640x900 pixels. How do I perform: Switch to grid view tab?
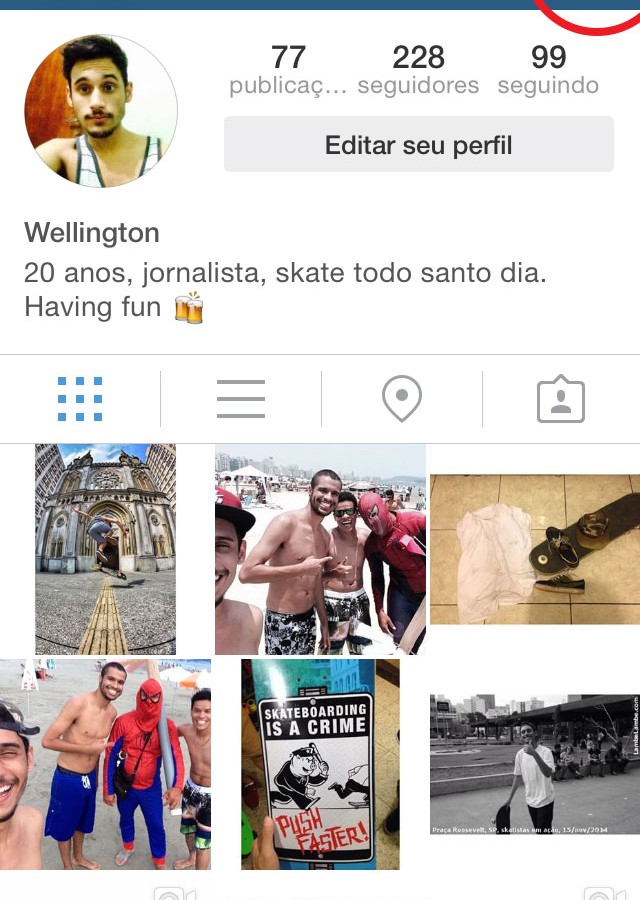click(80, 399)
